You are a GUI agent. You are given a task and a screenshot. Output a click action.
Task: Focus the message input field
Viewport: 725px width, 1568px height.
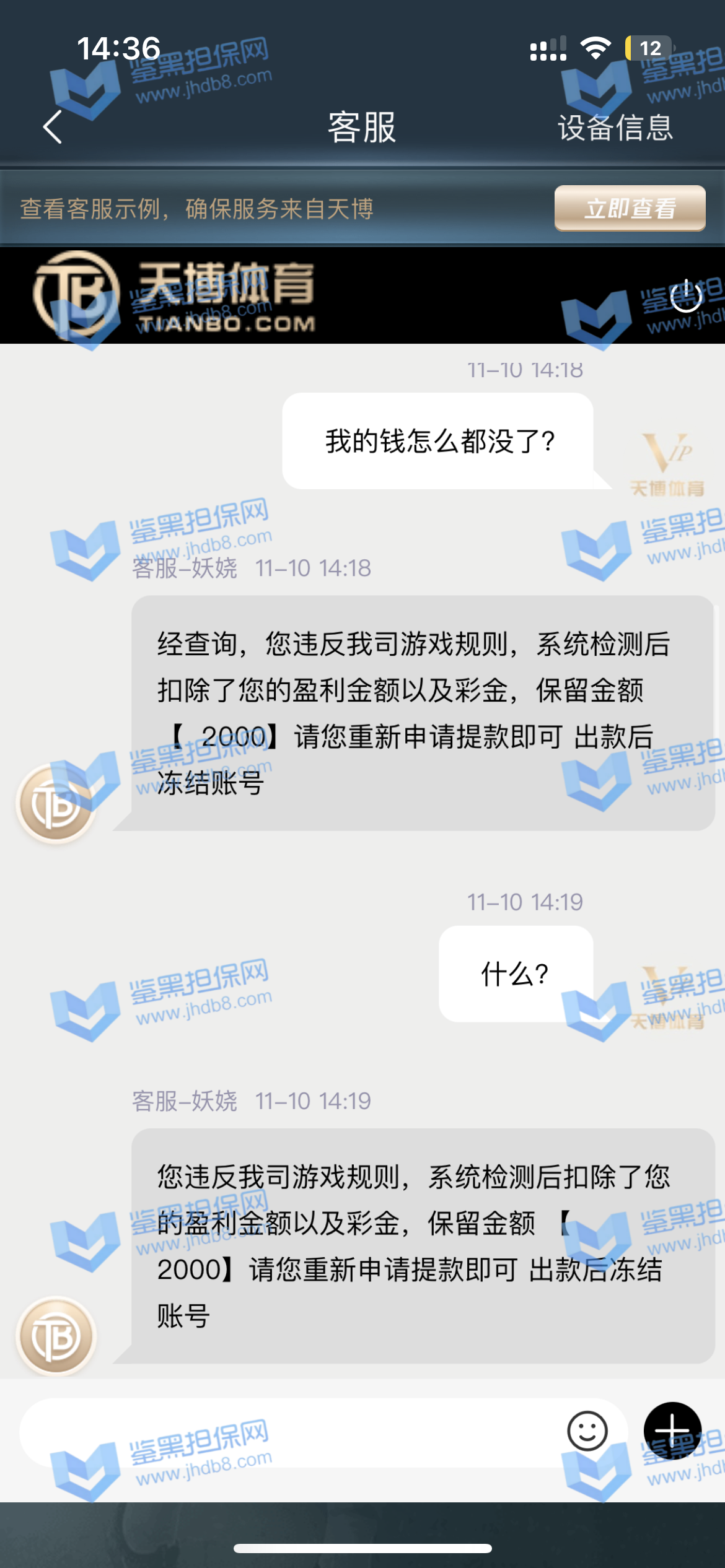(x=285, y=1432)
